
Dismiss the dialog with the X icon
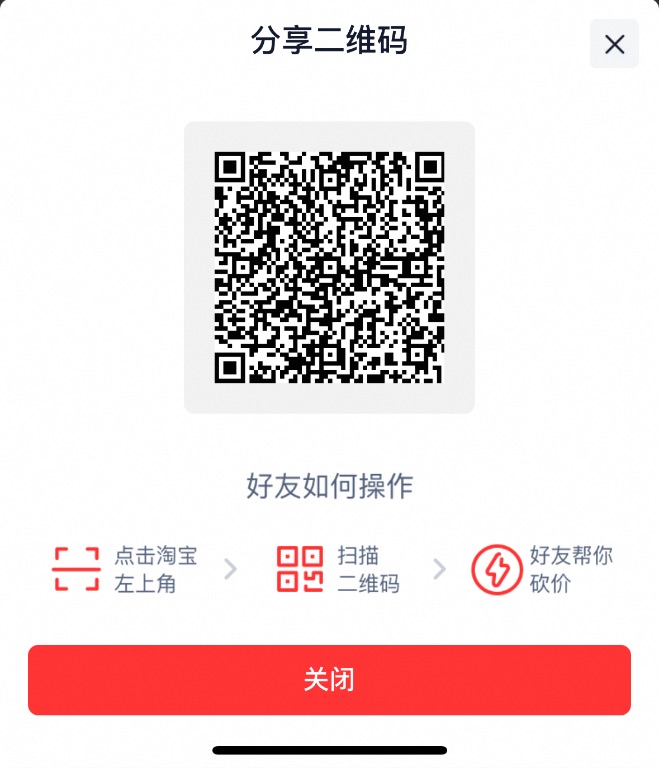coord(614,44)
